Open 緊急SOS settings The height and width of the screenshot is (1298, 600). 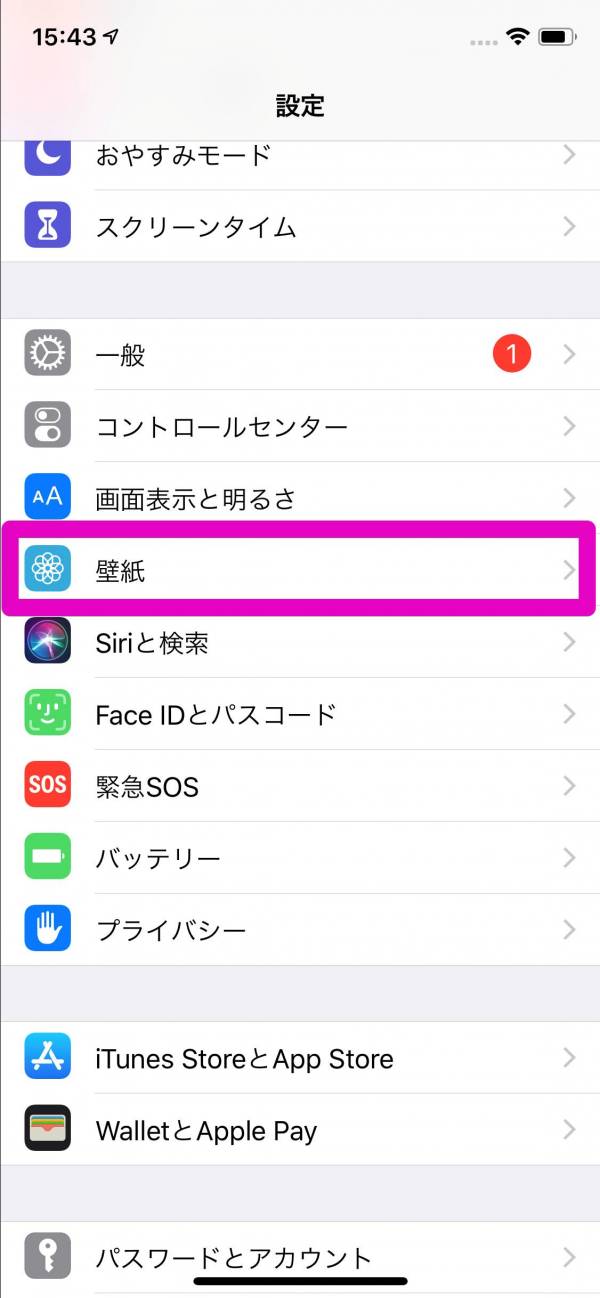click(300, 786)
